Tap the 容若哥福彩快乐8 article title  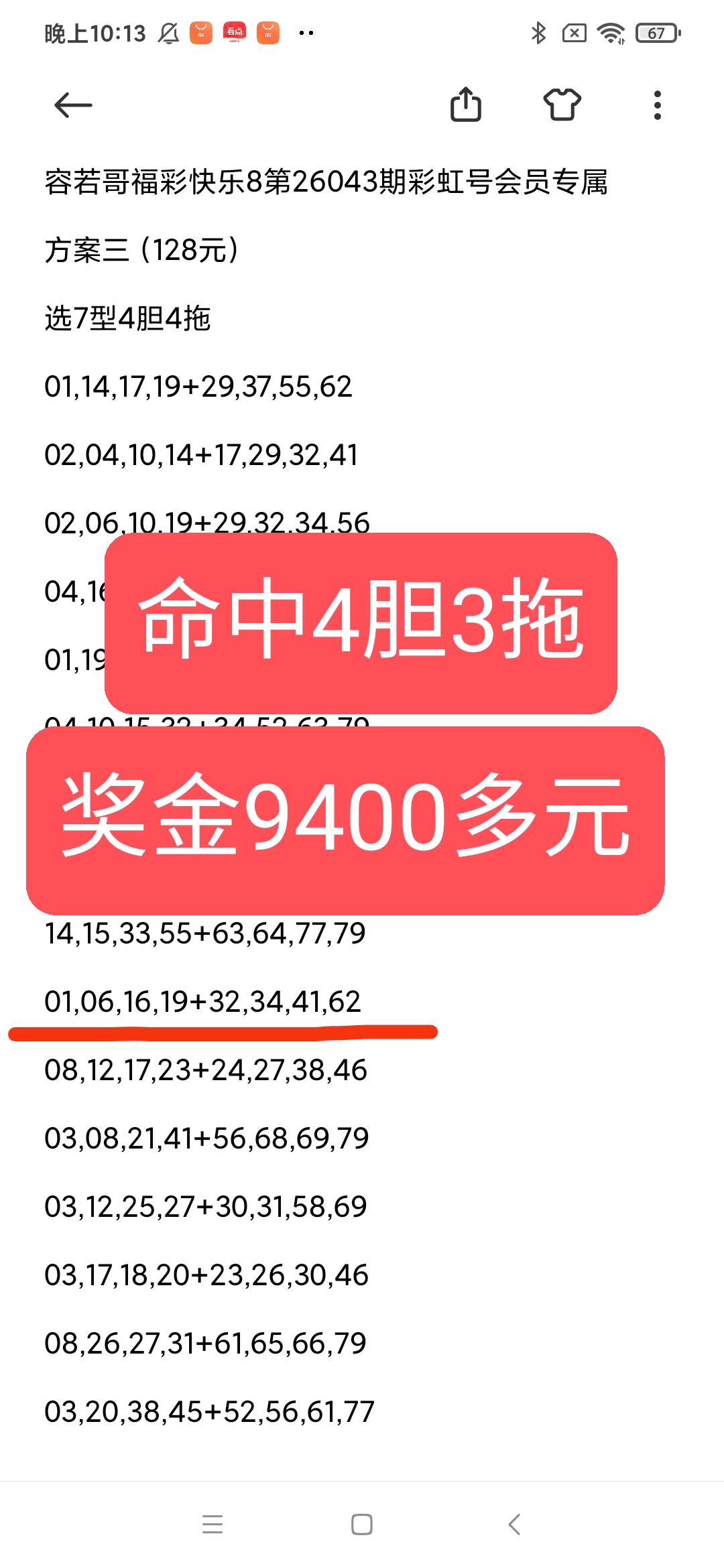328,182
